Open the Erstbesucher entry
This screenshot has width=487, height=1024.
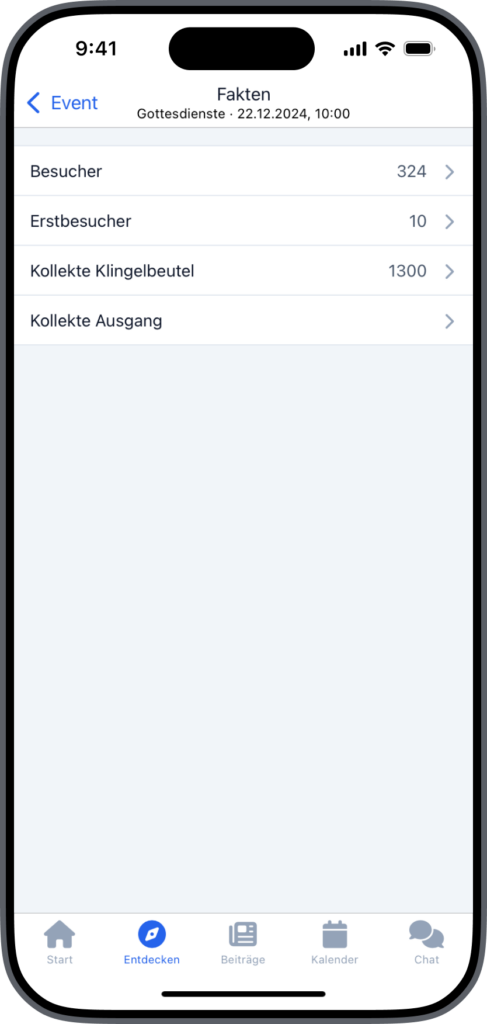click(244, 221)
